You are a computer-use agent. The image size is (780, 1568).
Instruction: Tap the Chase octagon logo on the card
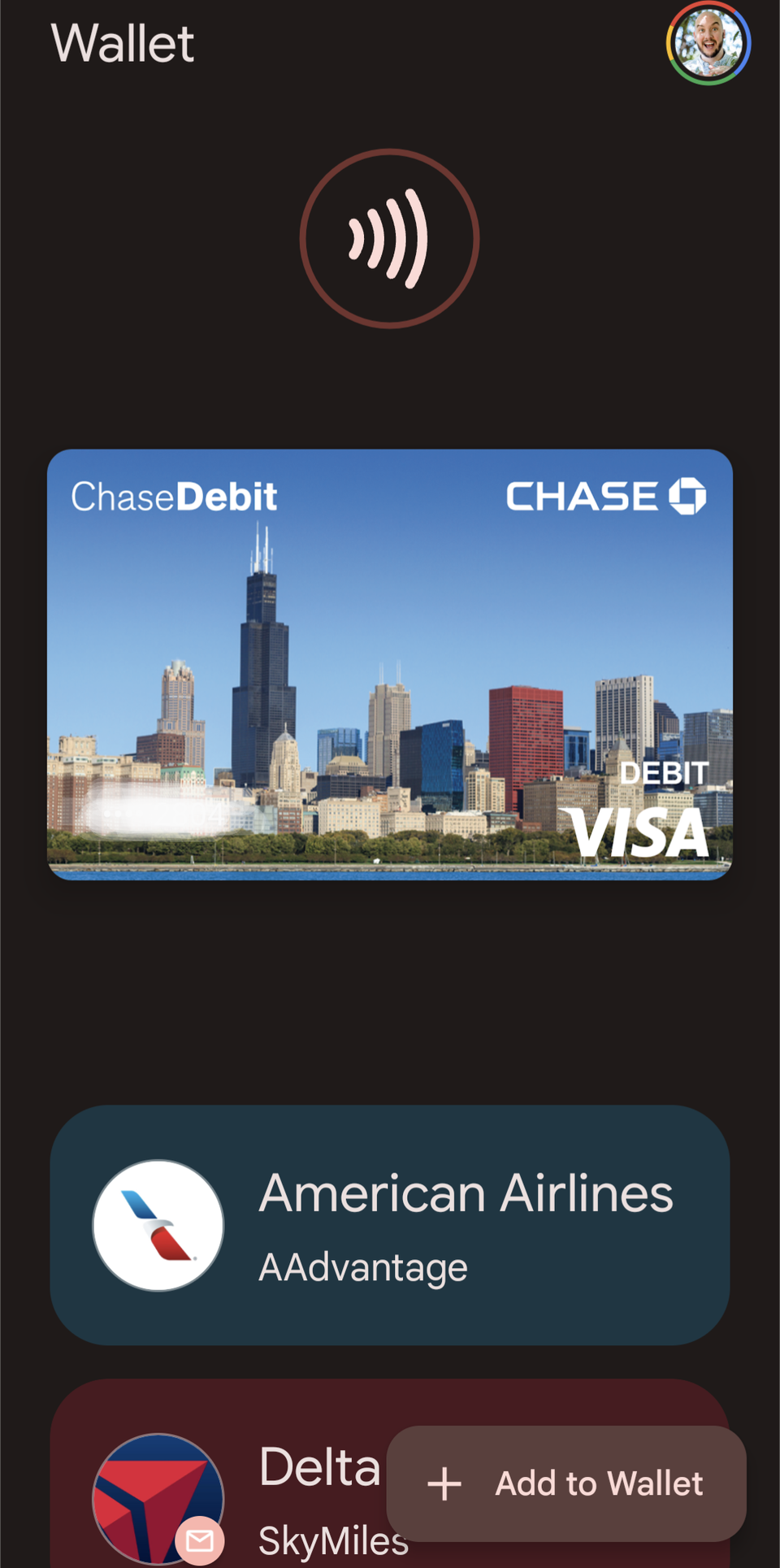coord(687,495)
